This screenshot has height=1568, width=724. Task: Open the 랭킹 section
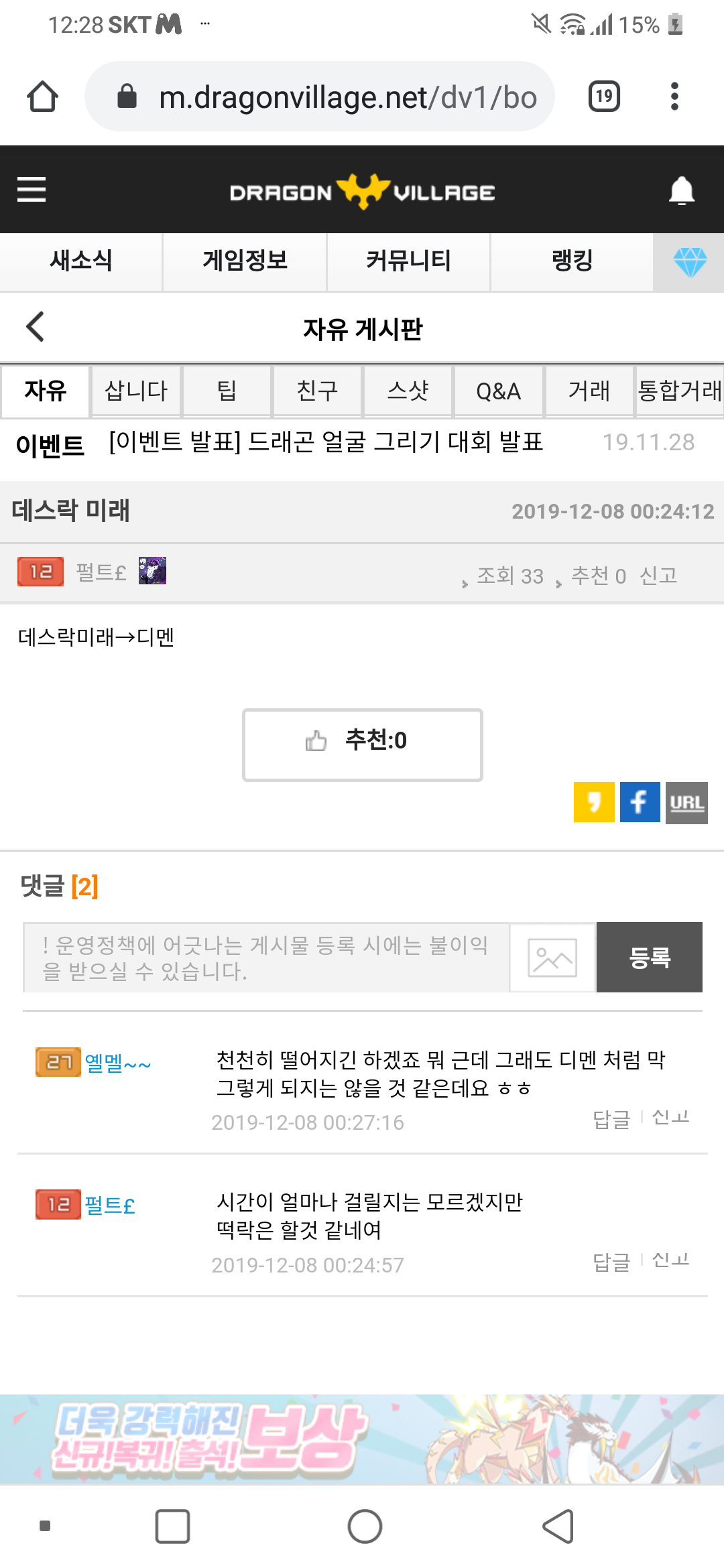(x=572, y=261)
